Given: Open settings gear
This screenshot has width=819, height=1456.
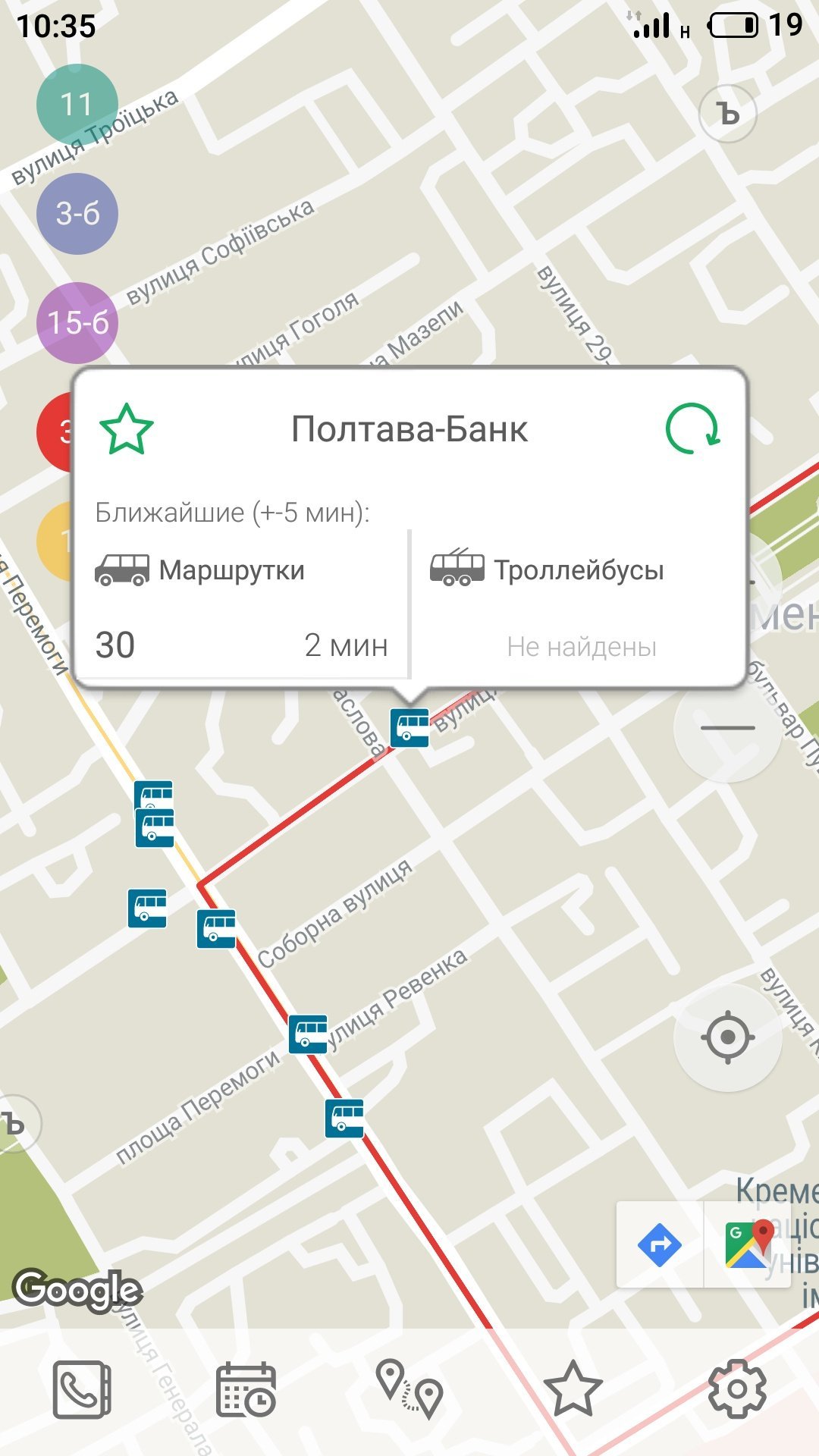Looking at the screenshot, I should click(x=736, y=1390).
